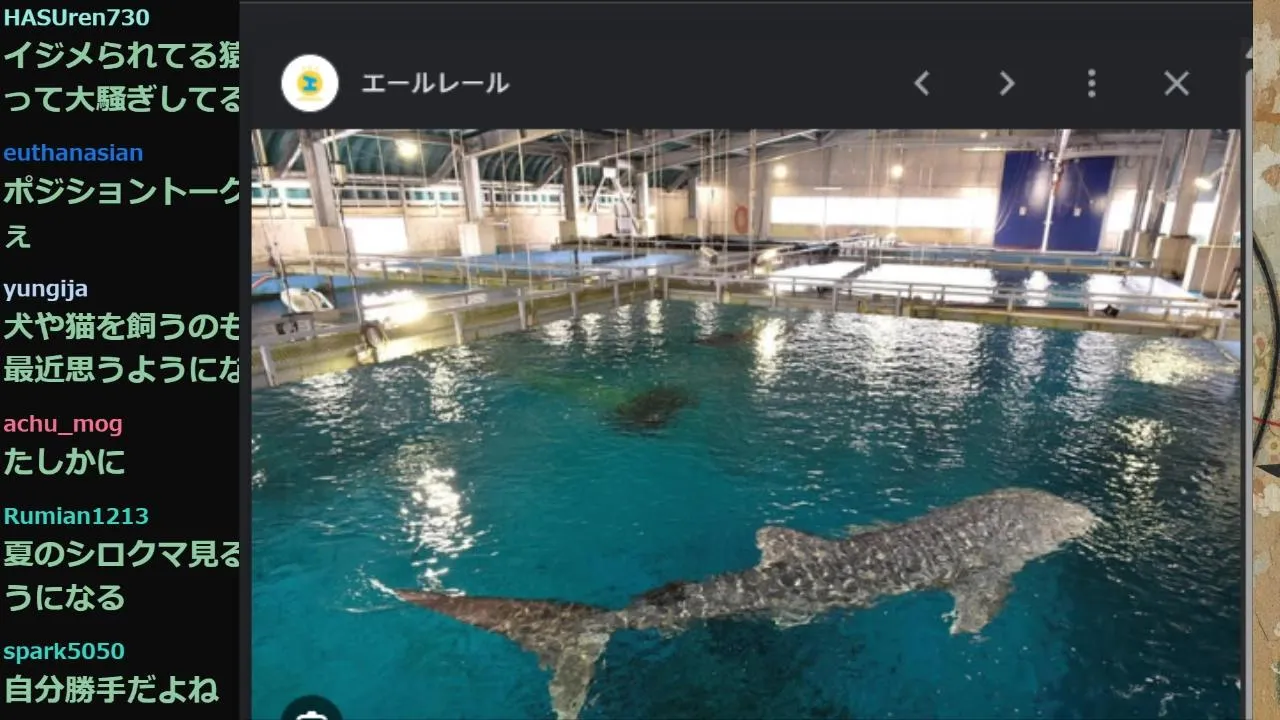
Task: Open the three-dot overflow menu
Action: click(1091, 84)
